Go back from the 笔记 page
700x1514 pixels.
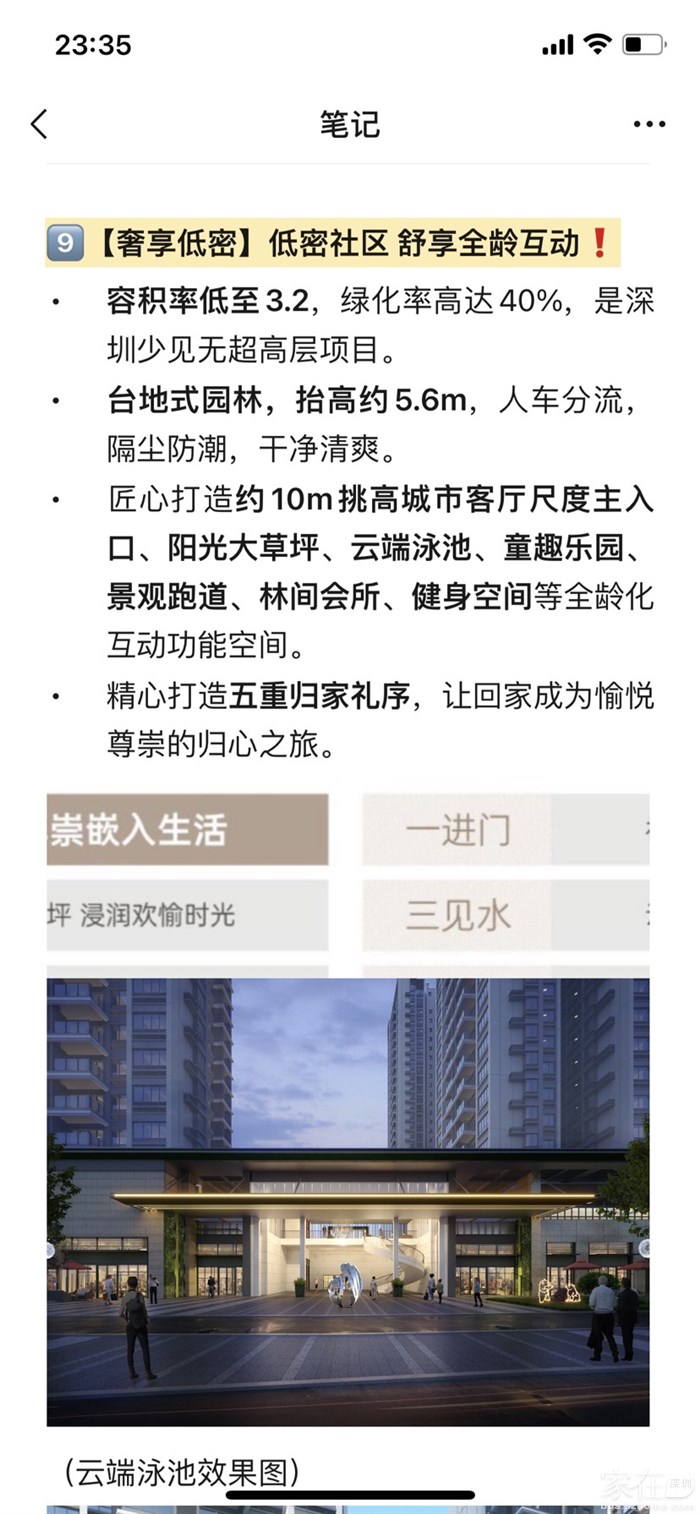click(40, 125)
